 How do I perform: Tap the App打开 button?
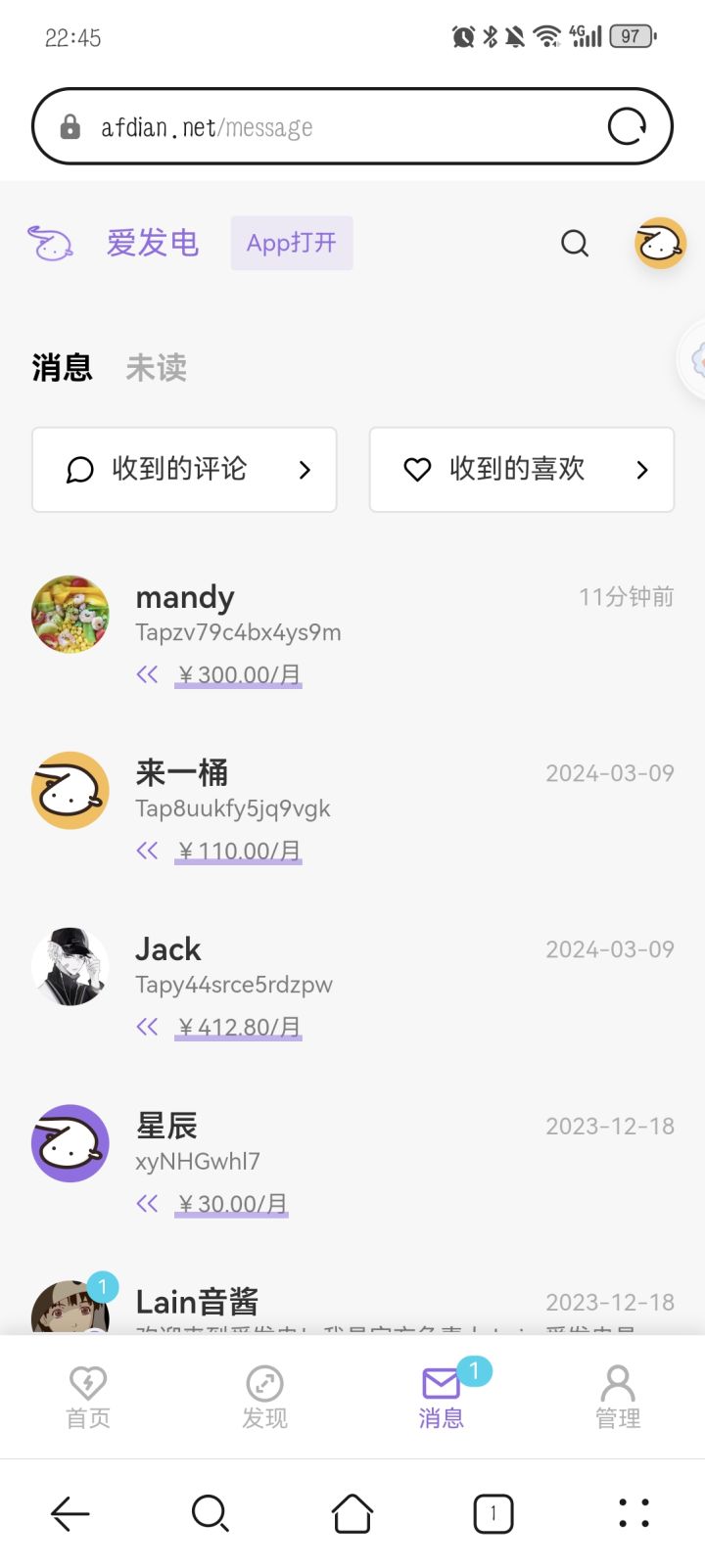[292, 243]
